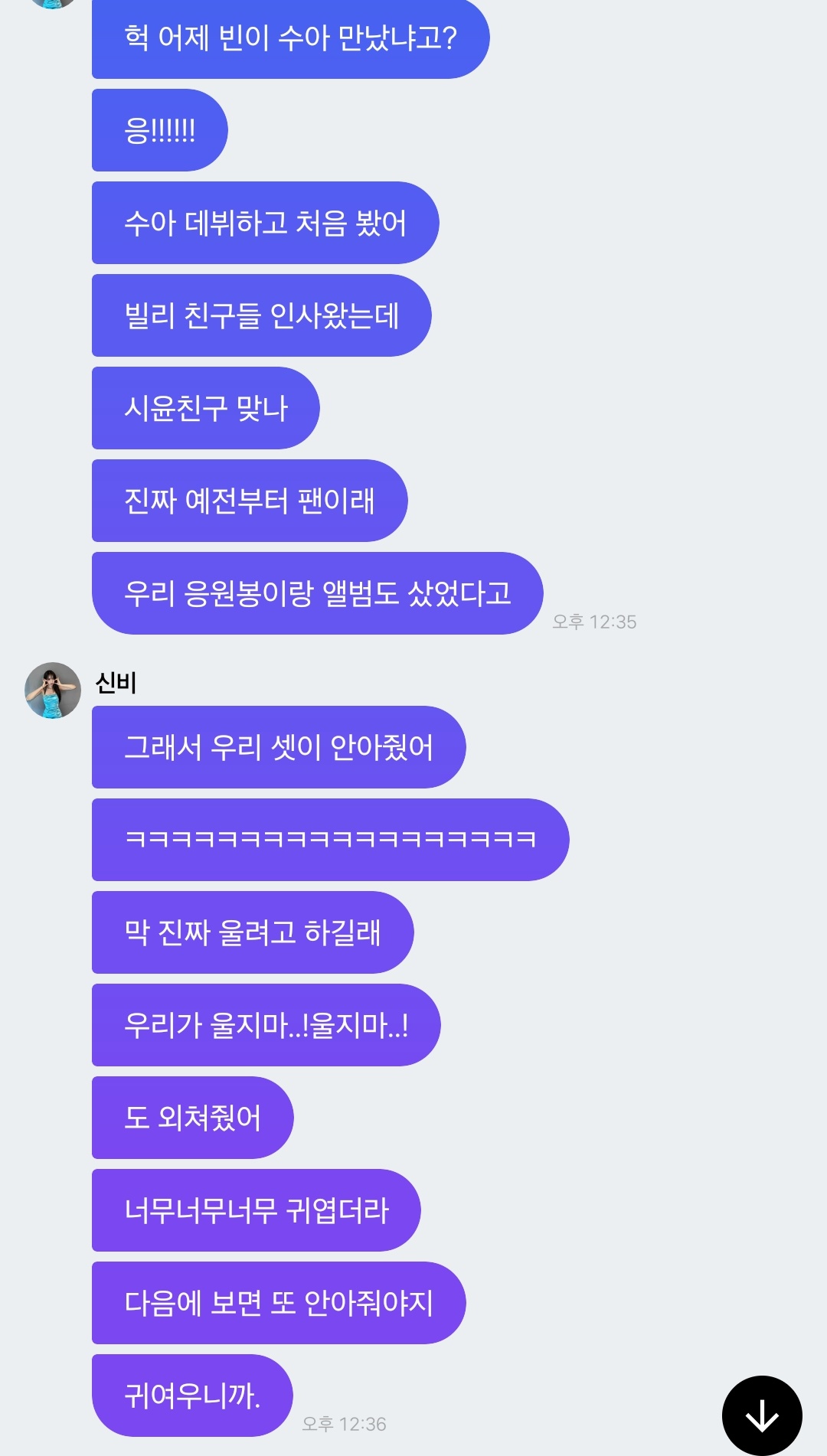Tap the 다음에 보면 또 안아줘야지 bubble
This screenshot has width=827, height=1456.
pos(278,1303)
